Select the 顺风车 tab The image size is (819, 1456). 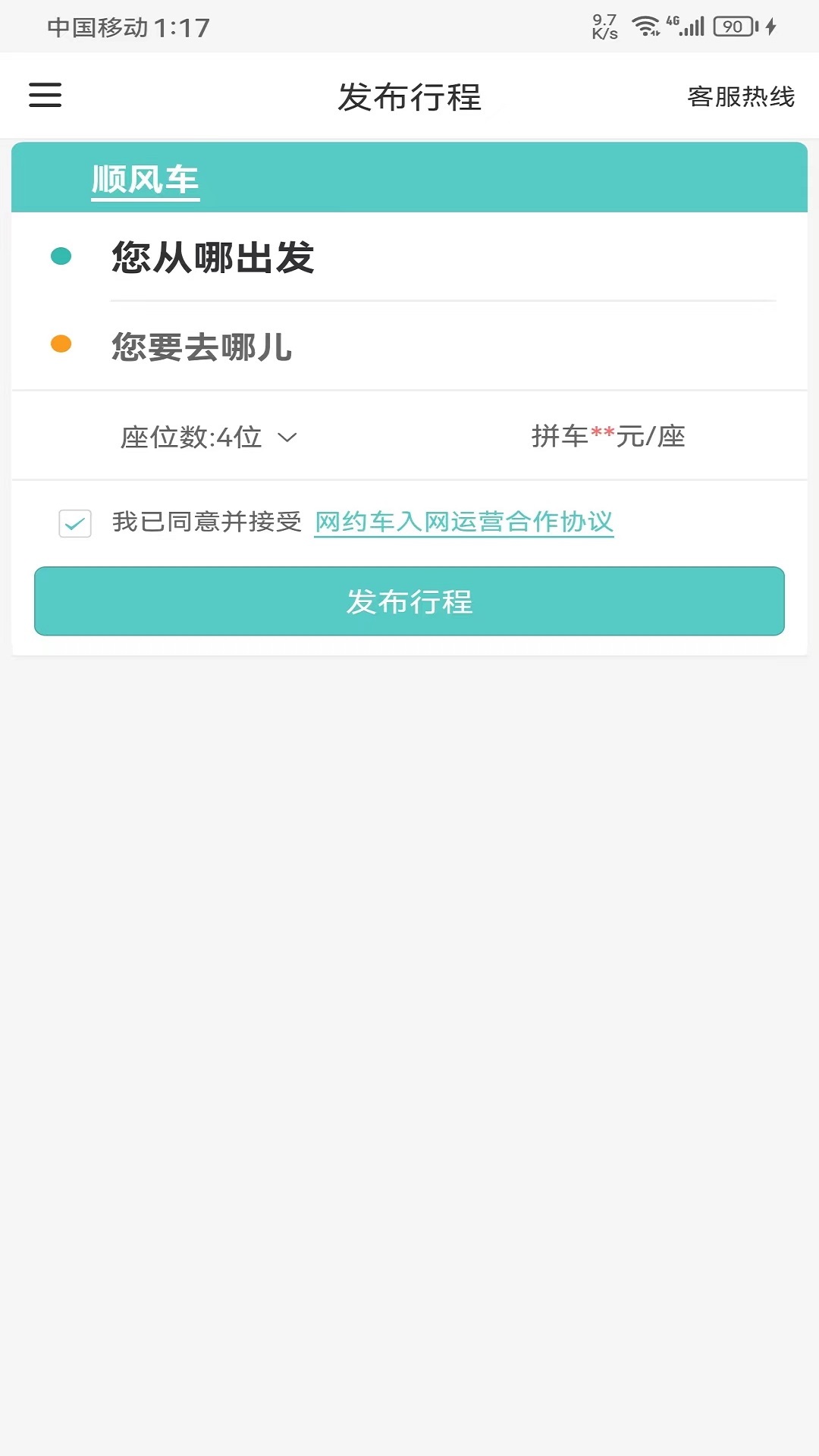click(x=144, y=180)
